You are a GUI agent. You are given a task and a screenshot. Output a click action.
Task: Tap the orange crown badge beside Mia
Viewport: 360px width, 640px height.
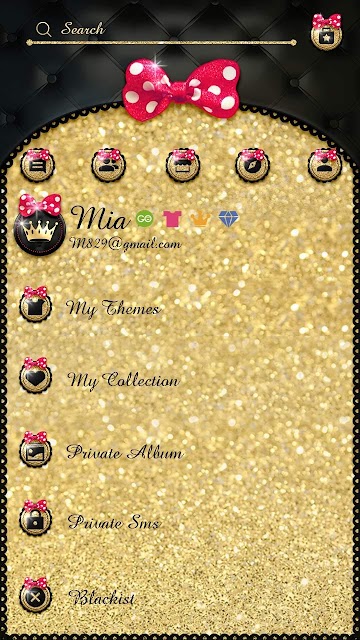pos(200,219)
